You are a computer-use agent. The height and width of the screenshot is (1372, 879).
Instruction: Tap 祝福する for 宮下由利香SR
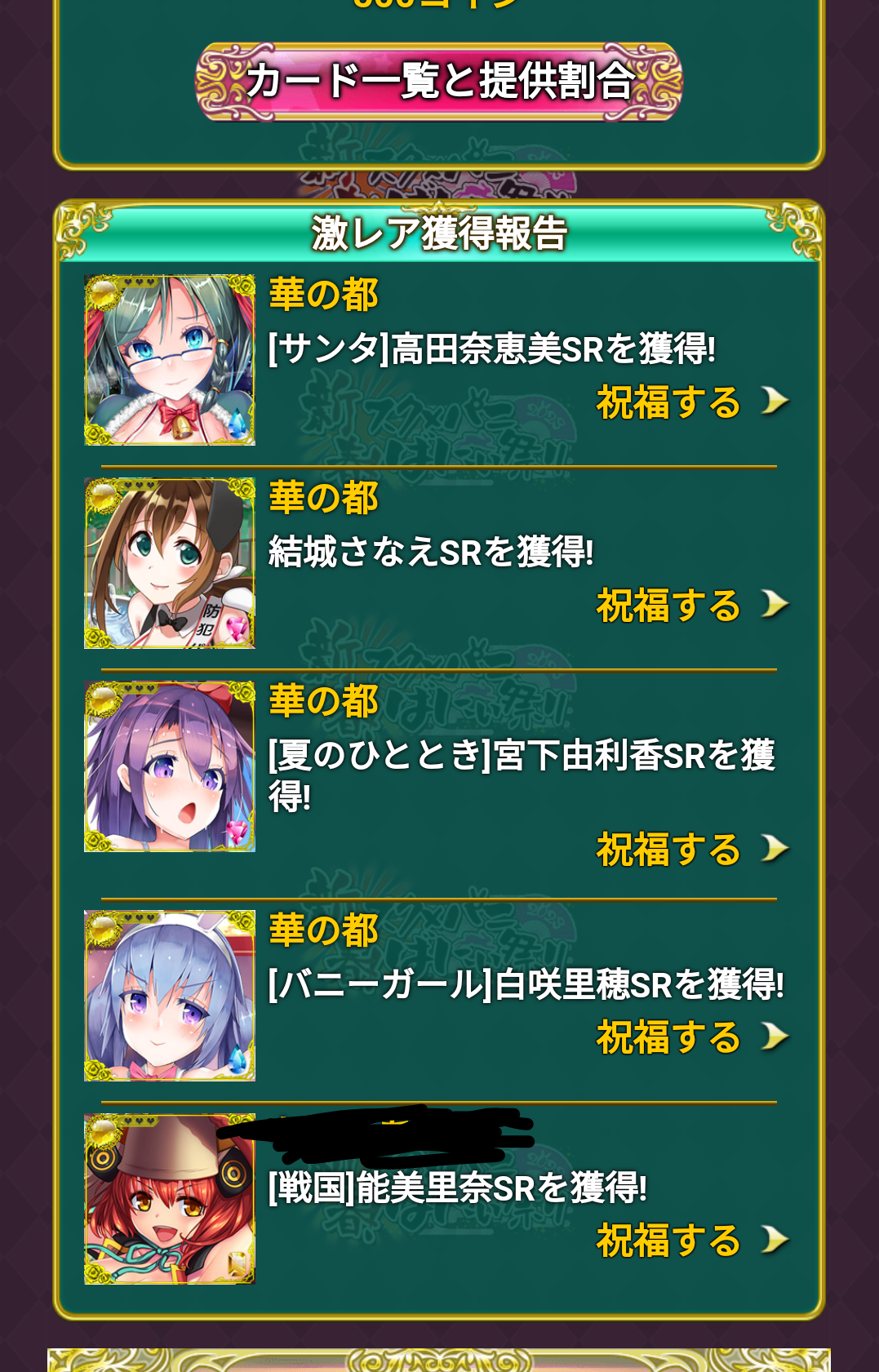pyautogui.click(x=691, y=849)
